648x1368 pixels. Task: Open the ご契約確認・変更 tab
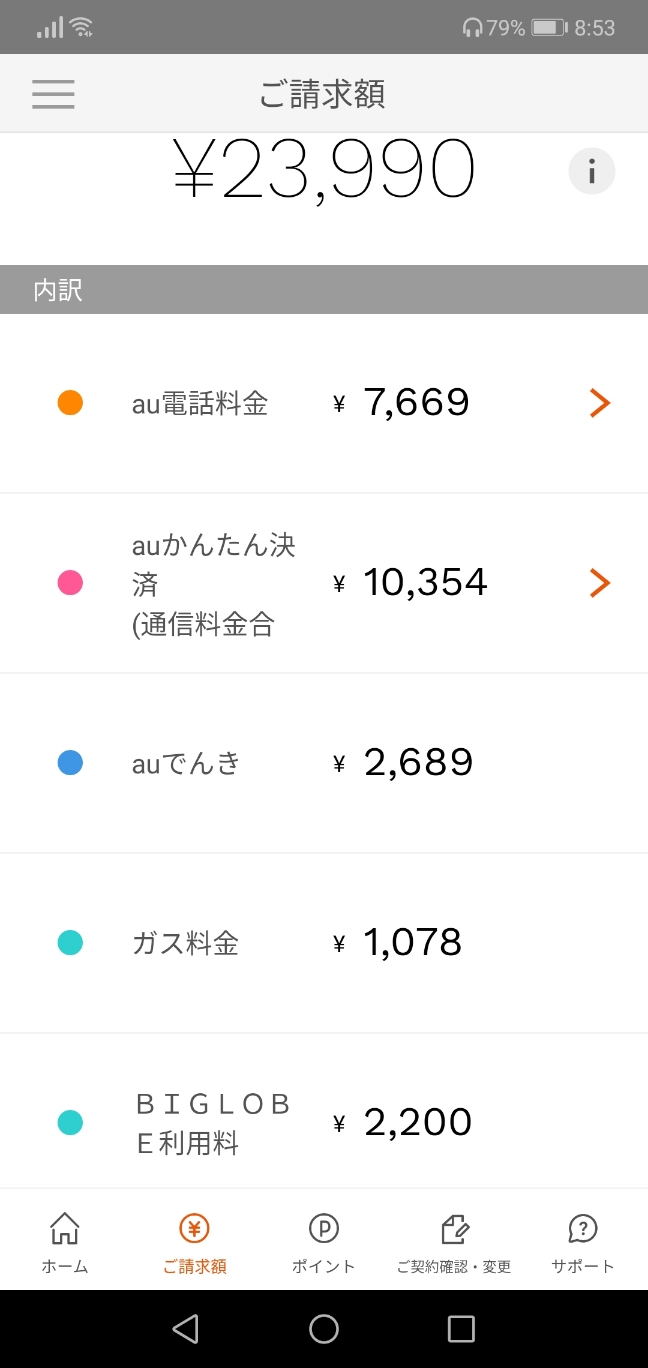[453, 1242]
